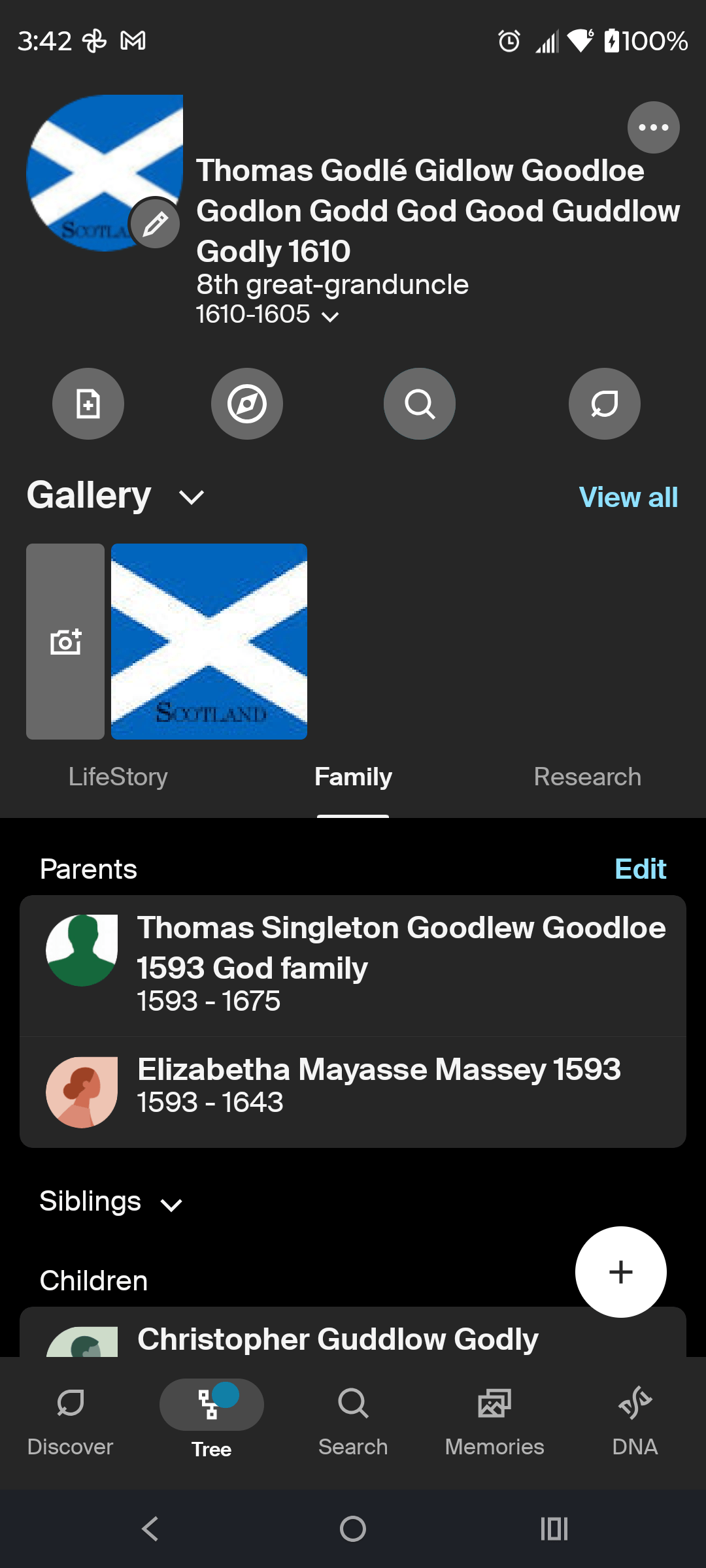This screenshot has height=1568, width=706.
Task: Select the leaf hints icon
Action: tap(604, 404)
